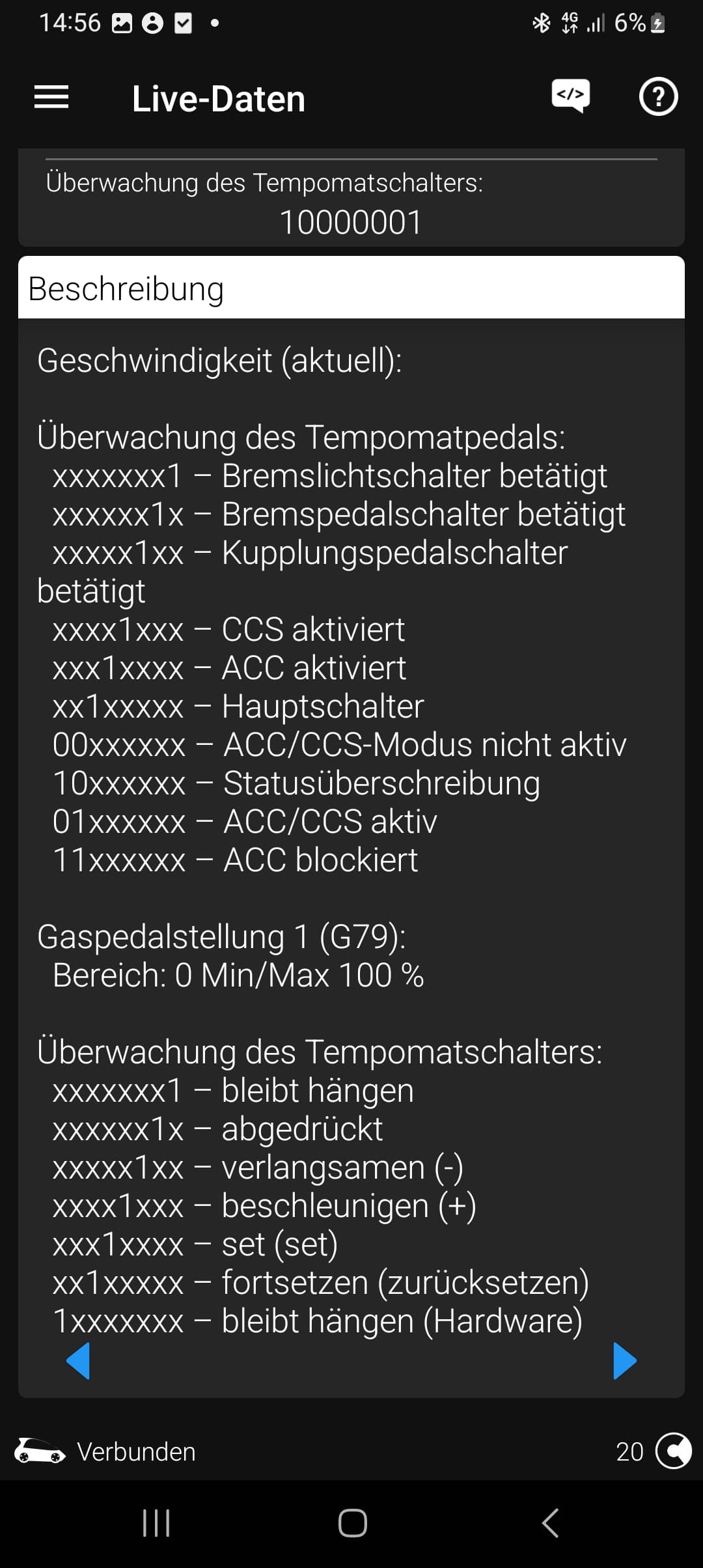The image size is (703, 1568).
Task: Go back using system back button
Action: tap(550, 1523)
